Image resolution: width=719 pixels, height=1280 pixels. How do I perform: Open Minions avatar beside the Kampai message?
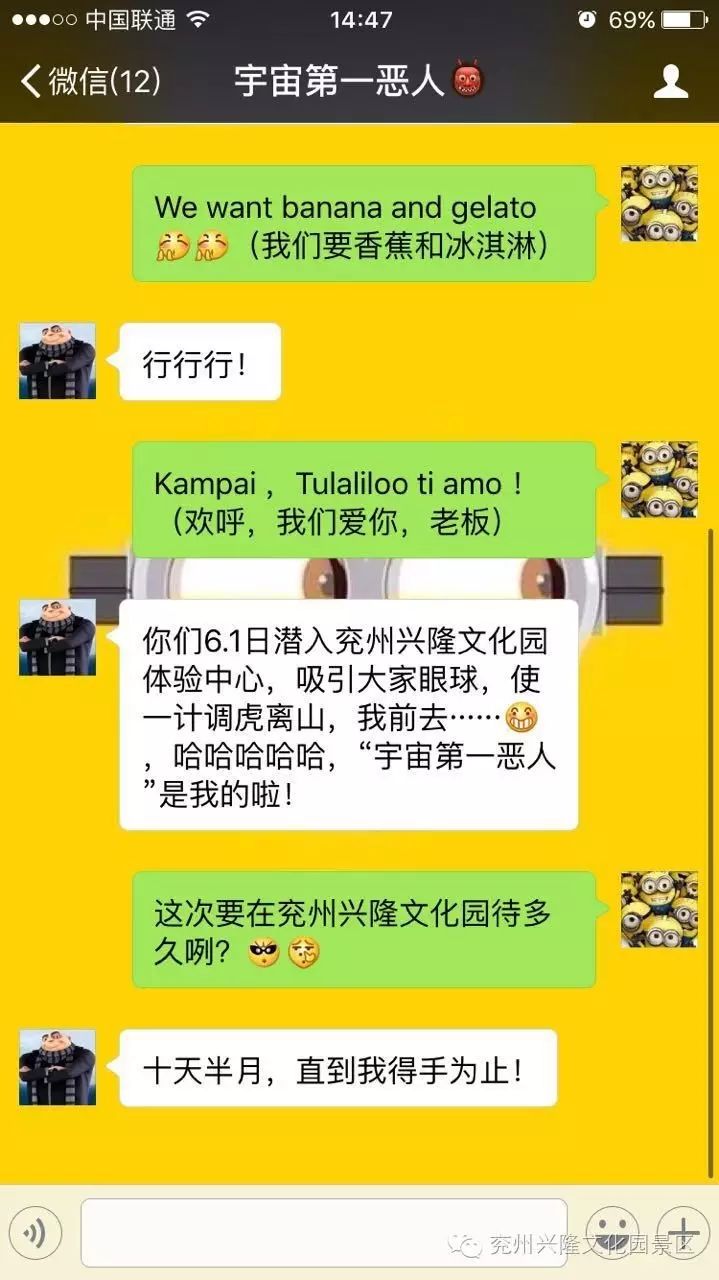coord(659,480)
